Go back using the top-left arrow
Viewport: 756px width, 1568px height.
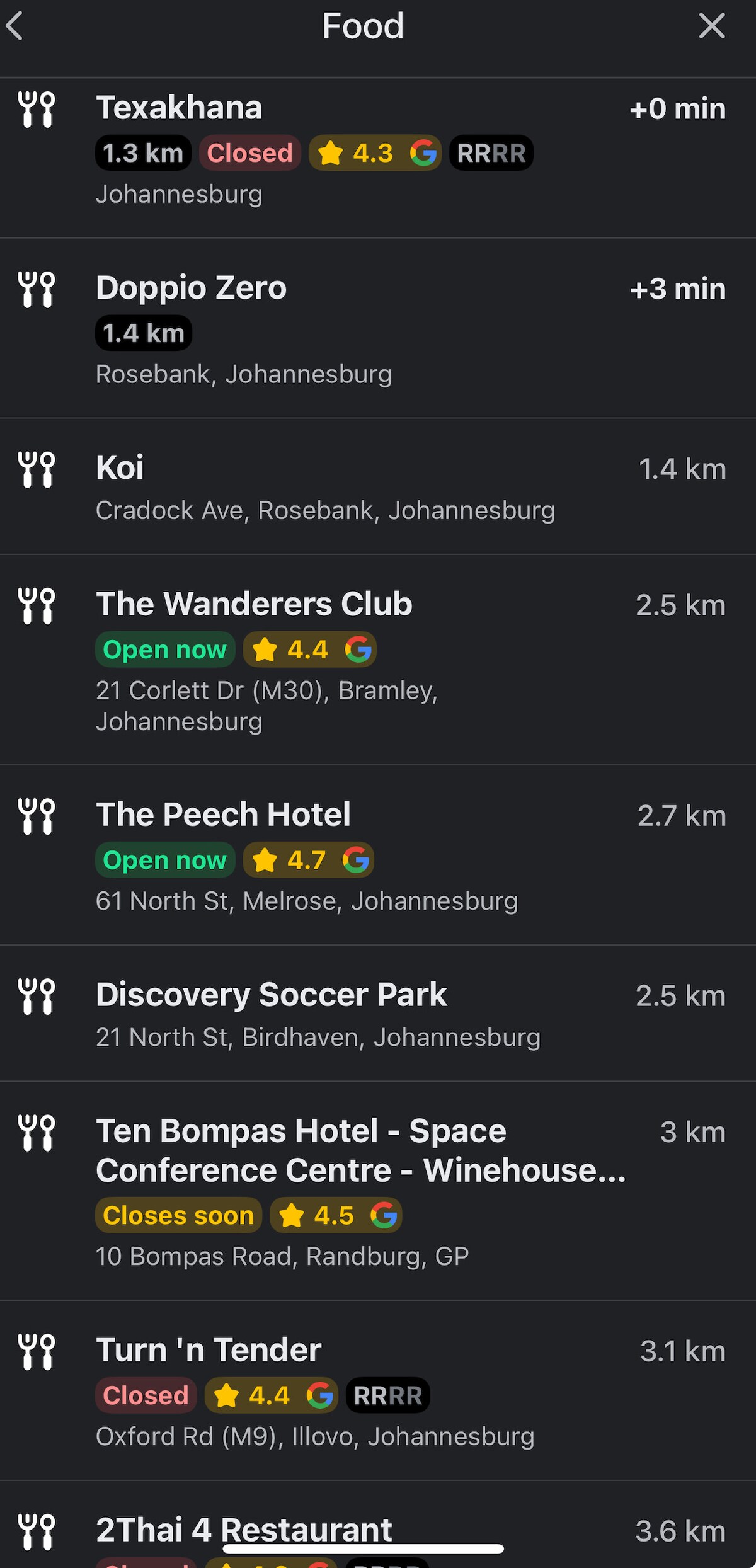(x=15, y=26)
